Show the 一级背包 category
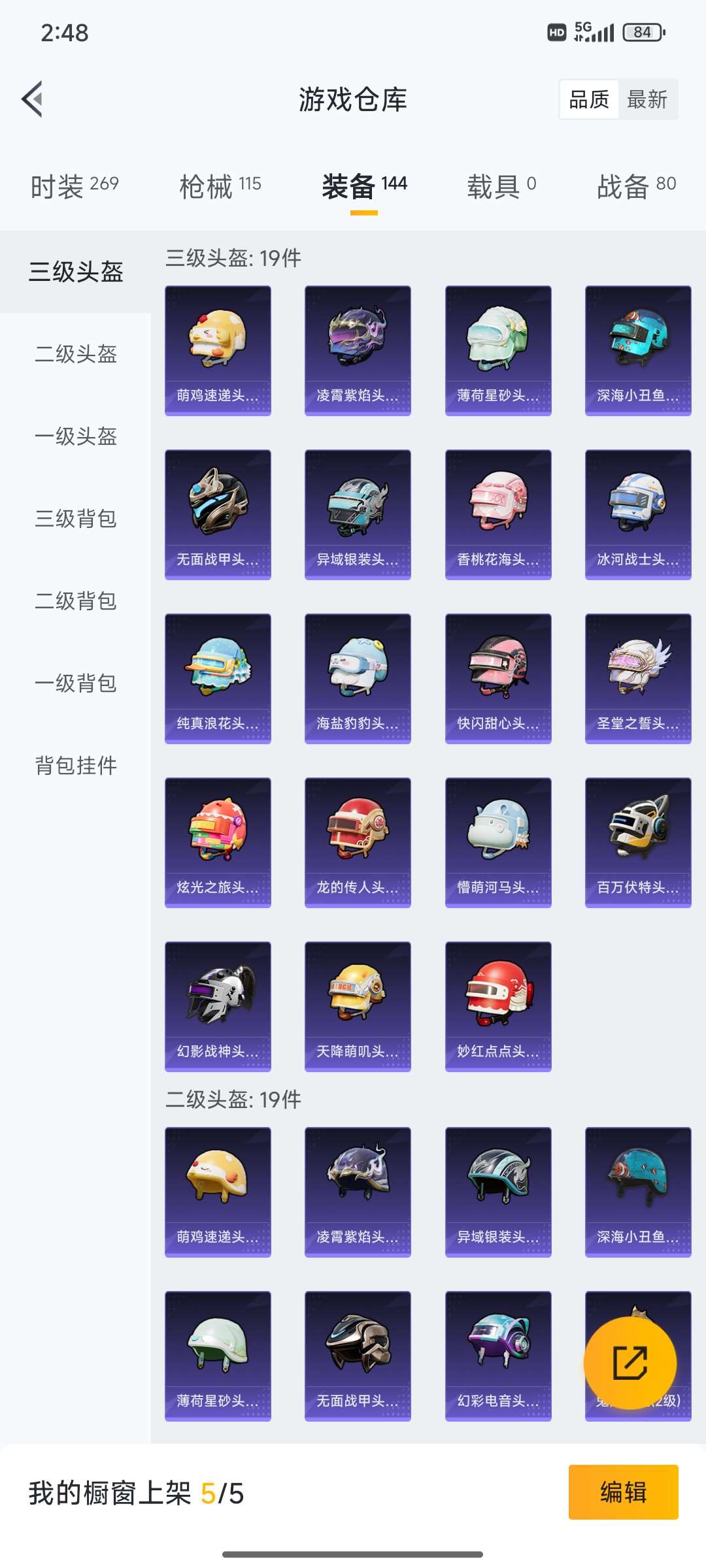The width and height of the screenshot is (706, 1568). coord(76,683)
